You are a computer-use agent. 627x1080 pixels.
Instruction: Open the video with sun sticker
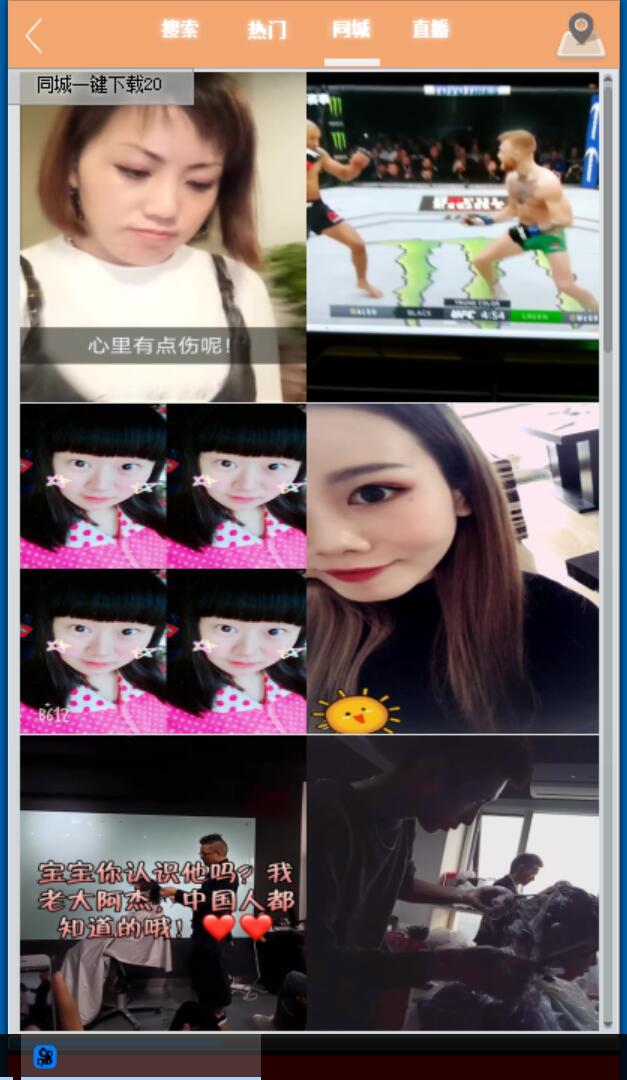pos(452,568)
